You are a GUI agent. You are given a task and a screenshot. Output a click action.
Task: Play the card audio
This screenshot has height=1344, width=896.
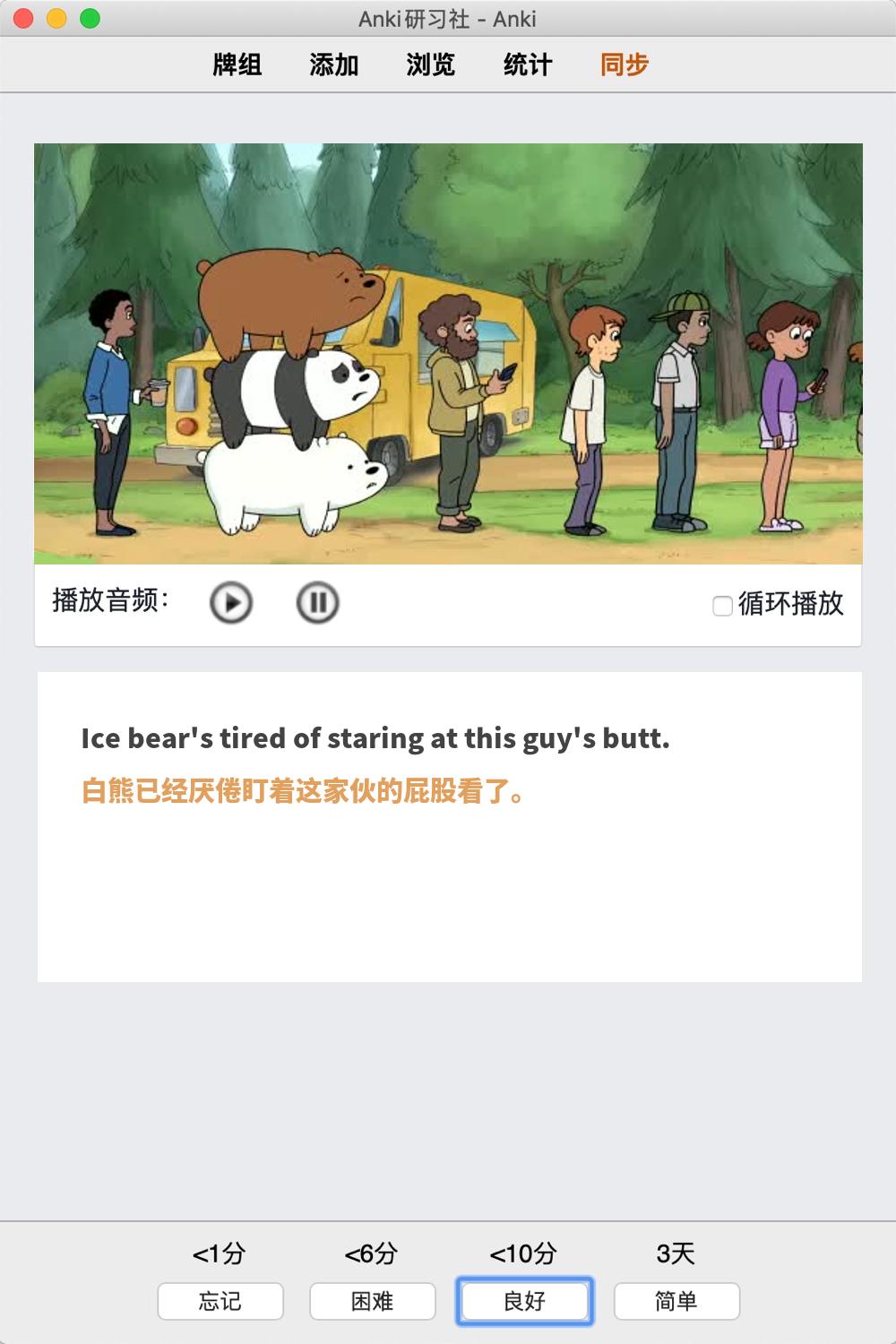(231, 602)
